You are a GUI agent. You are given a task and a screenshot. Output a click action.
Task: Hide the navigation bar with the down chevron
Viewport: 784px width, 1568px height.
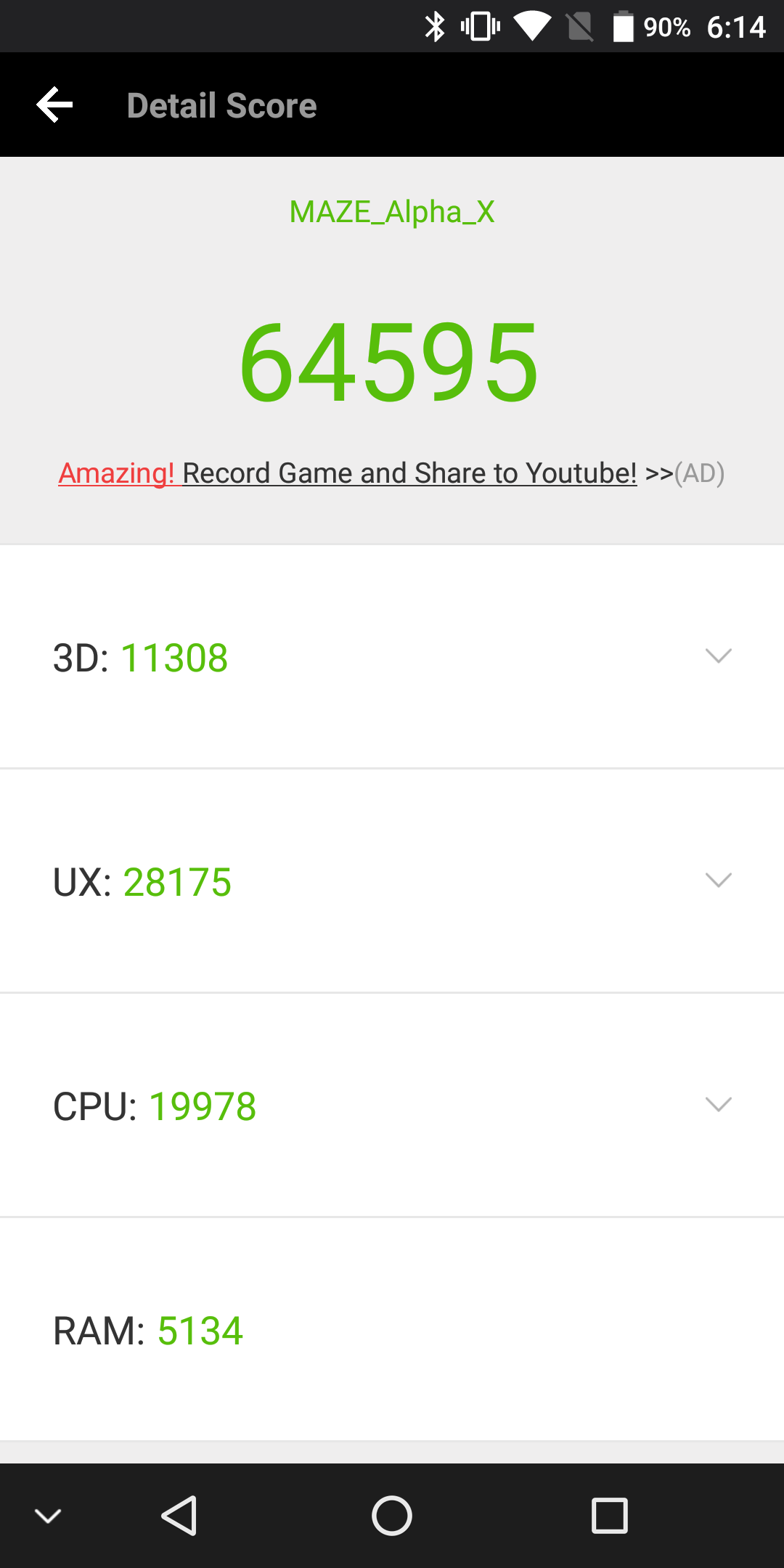[48, 1516]
